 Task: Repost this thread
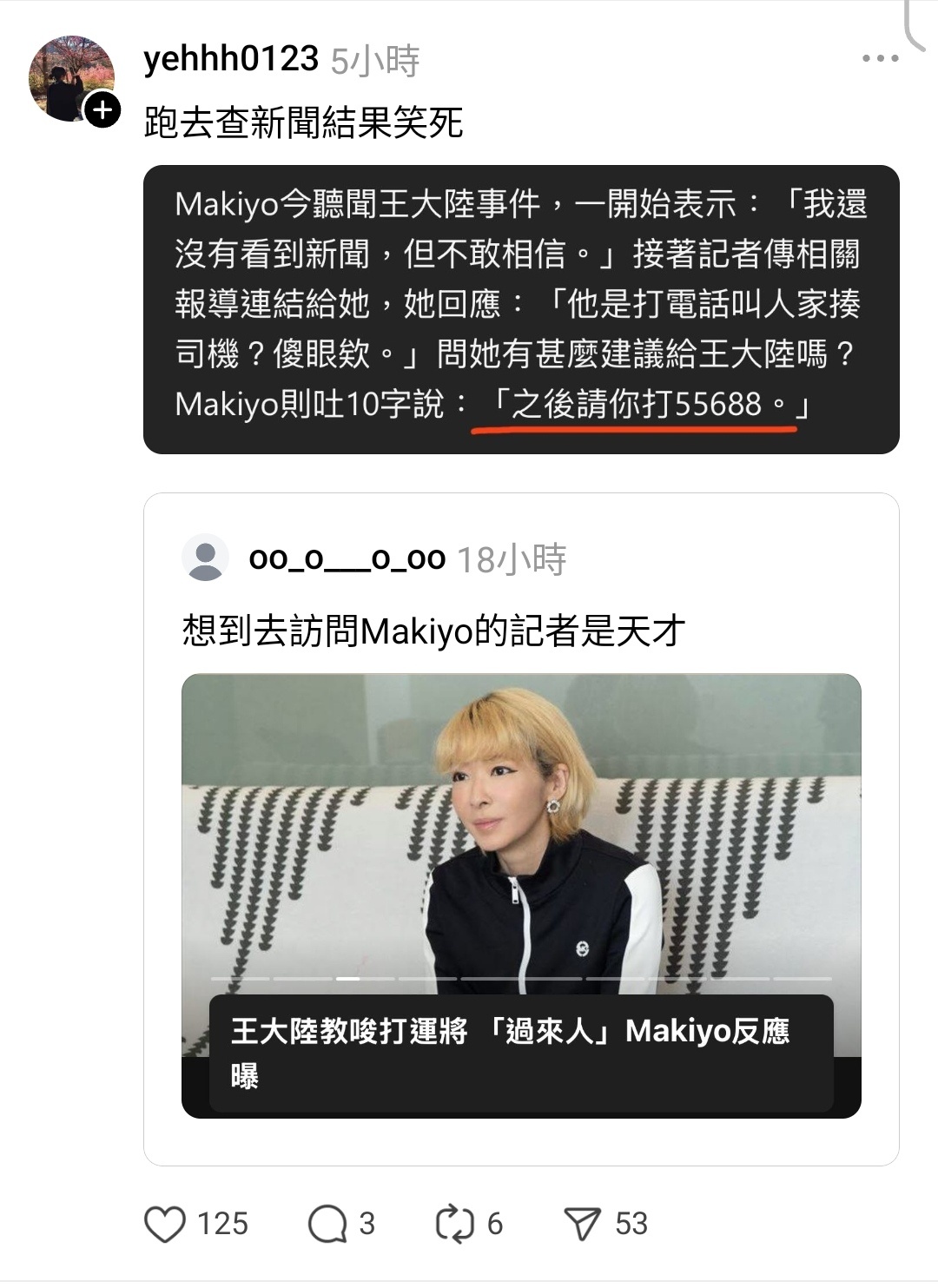click(453, 1224)
